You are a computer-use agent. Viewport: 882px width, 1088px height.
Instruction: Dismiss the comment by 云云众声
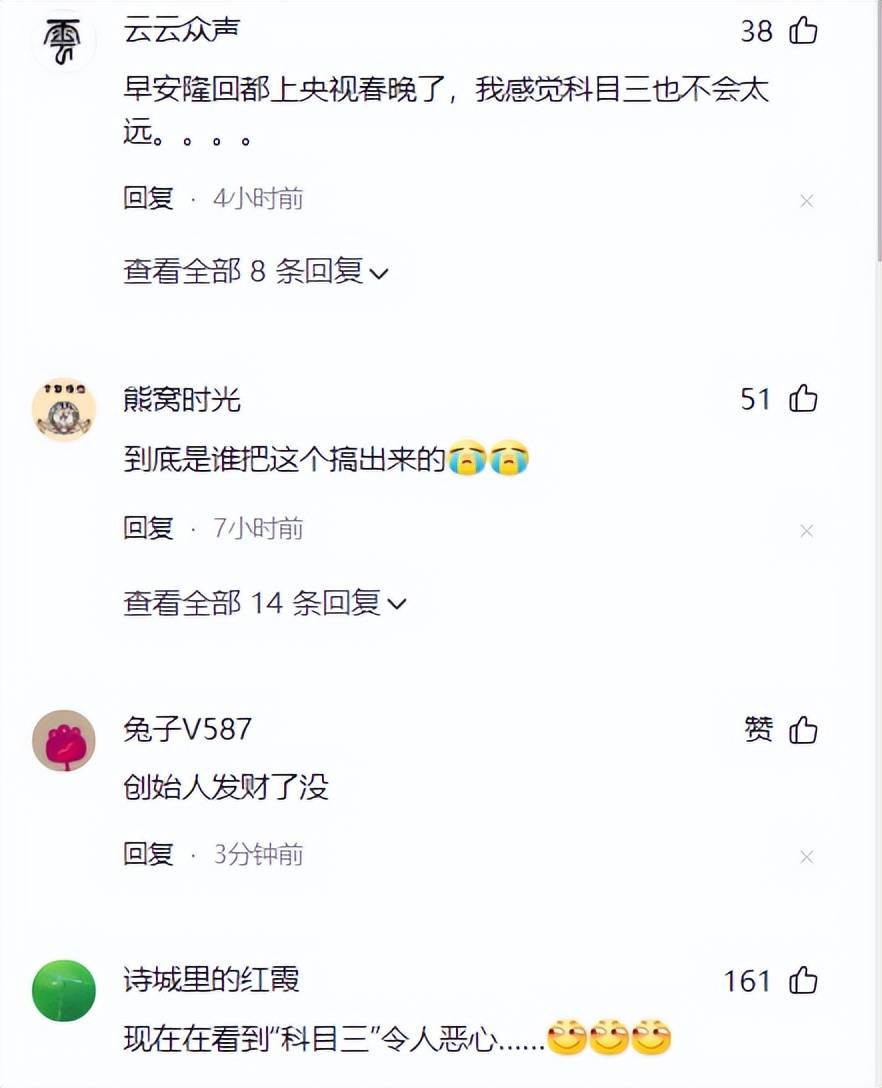coord(806,202)
